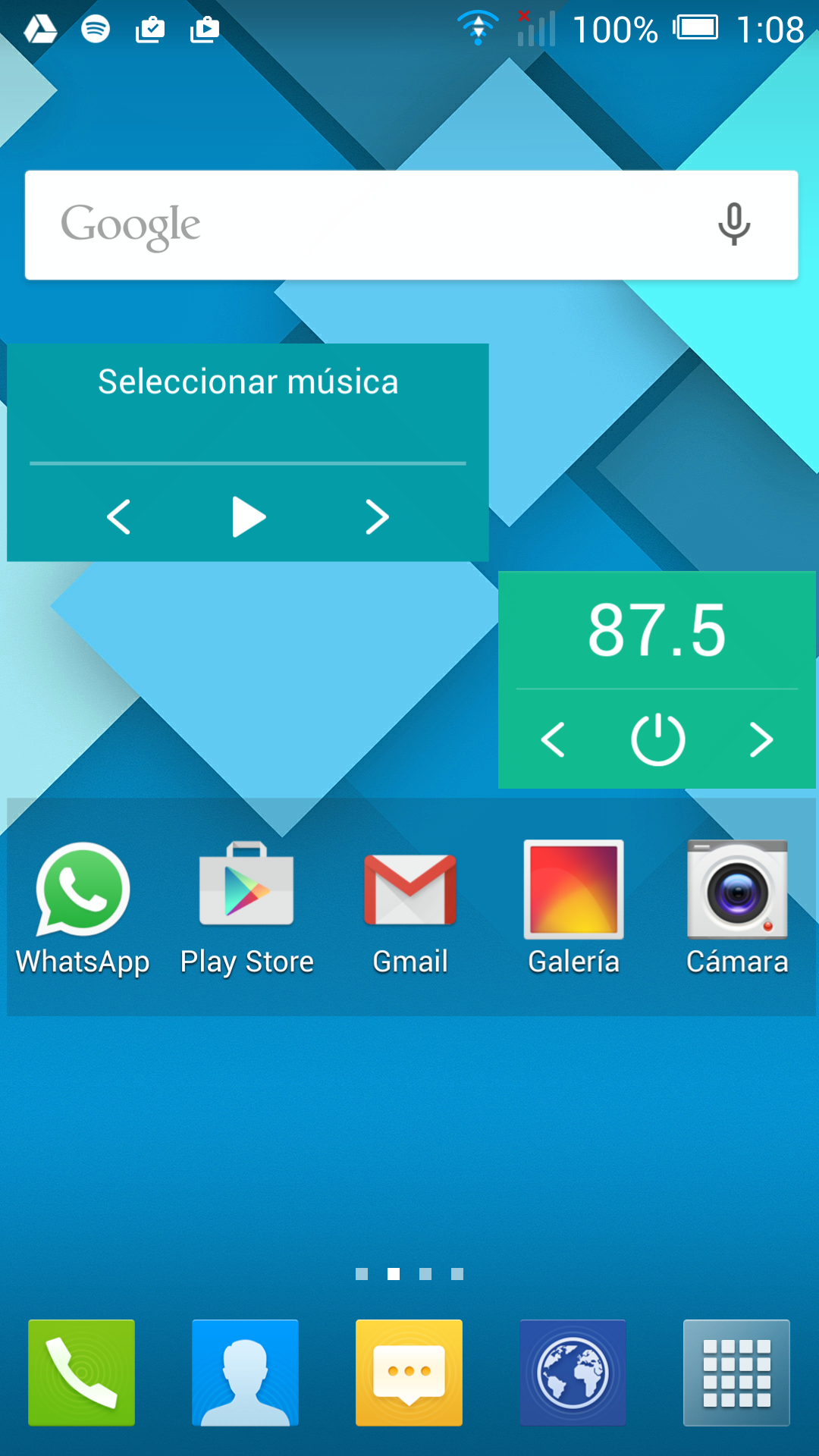Open the app drawer grid

pyautogui.click(x=737, y=1373)
